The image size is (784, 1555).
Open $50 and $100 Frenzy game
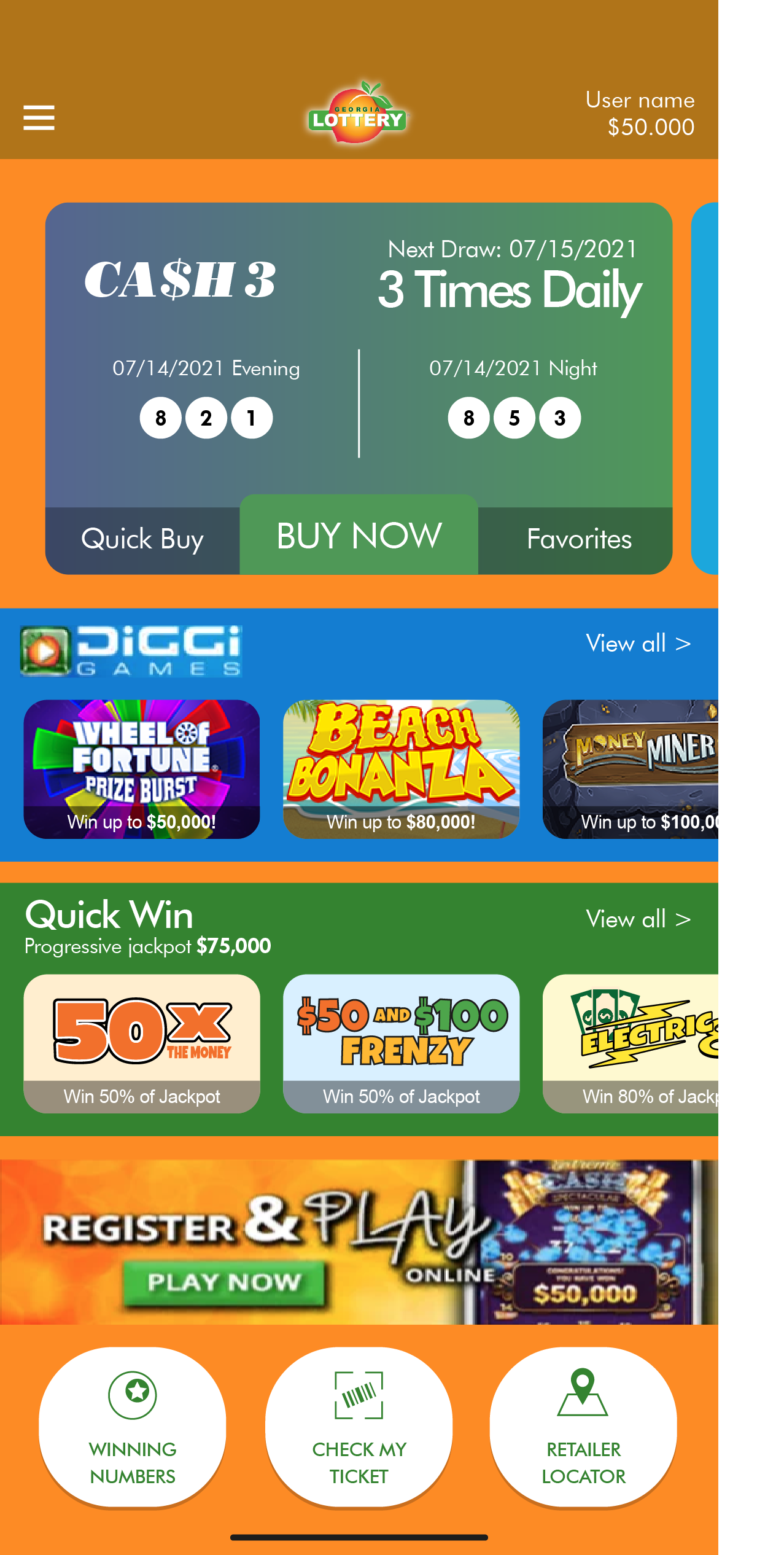tap(401, 1043)
